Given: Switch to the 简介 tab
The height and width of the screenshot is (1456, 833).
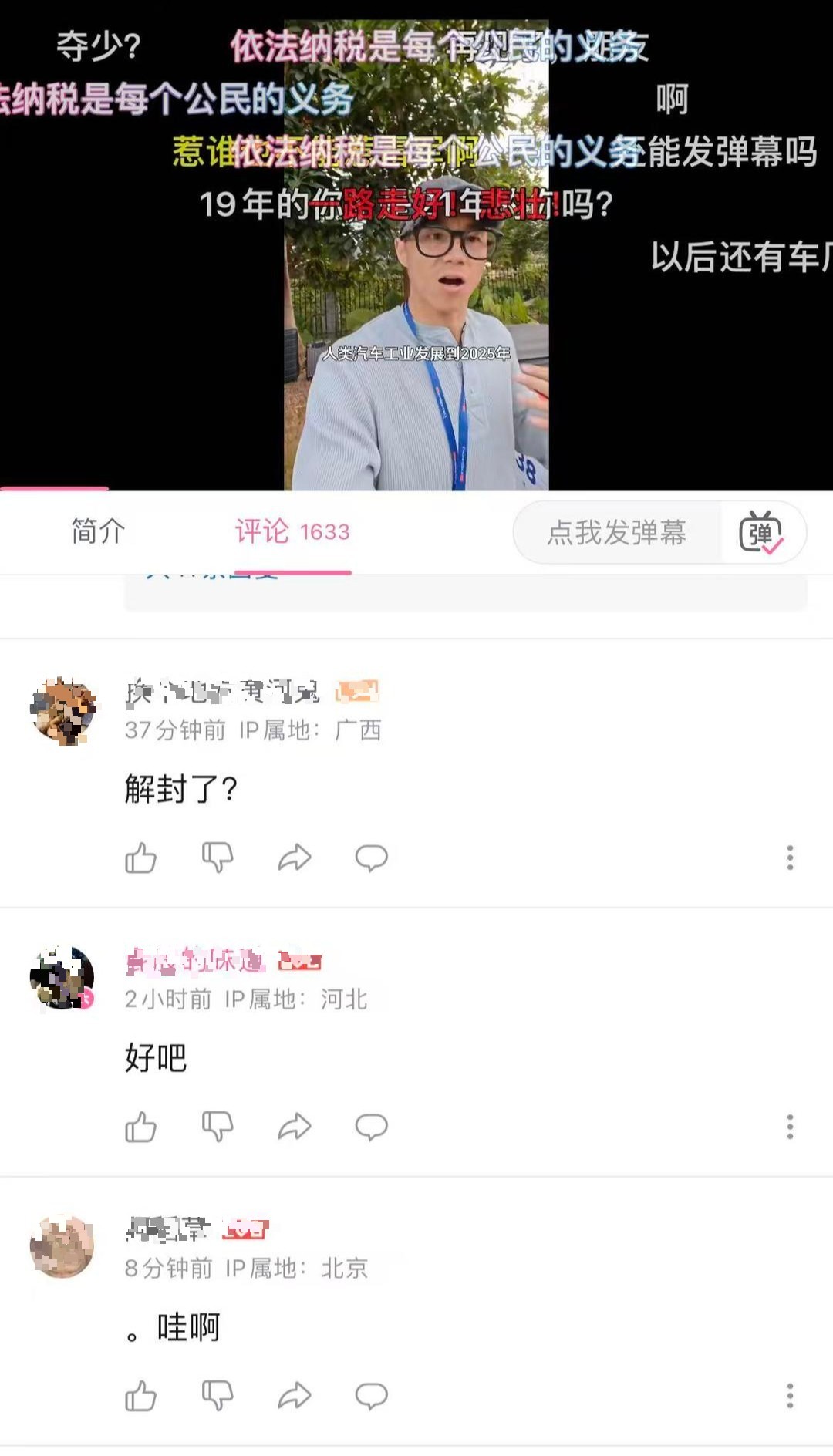Looking at the screenshot, I should 98,531.
